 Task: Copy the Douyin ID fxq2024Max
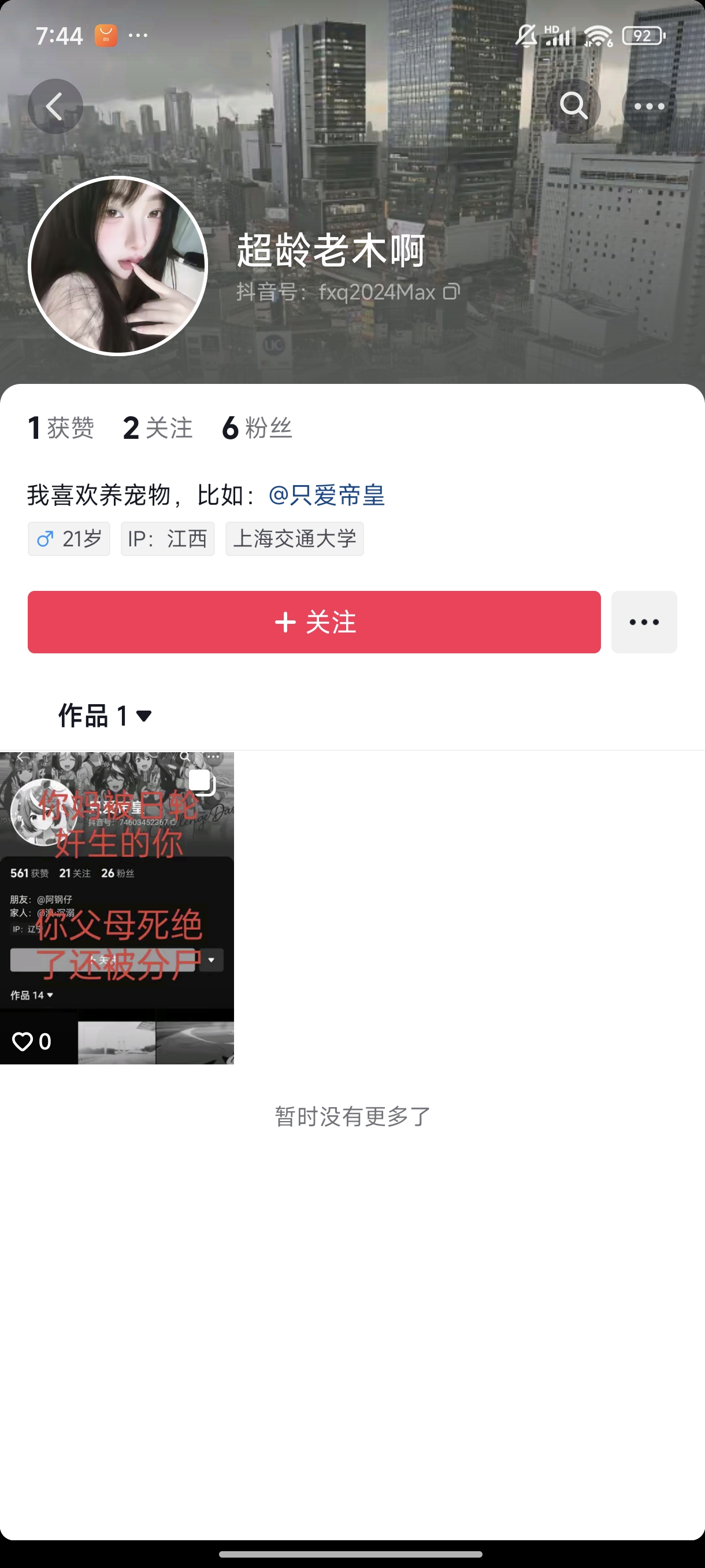point(451,292)
